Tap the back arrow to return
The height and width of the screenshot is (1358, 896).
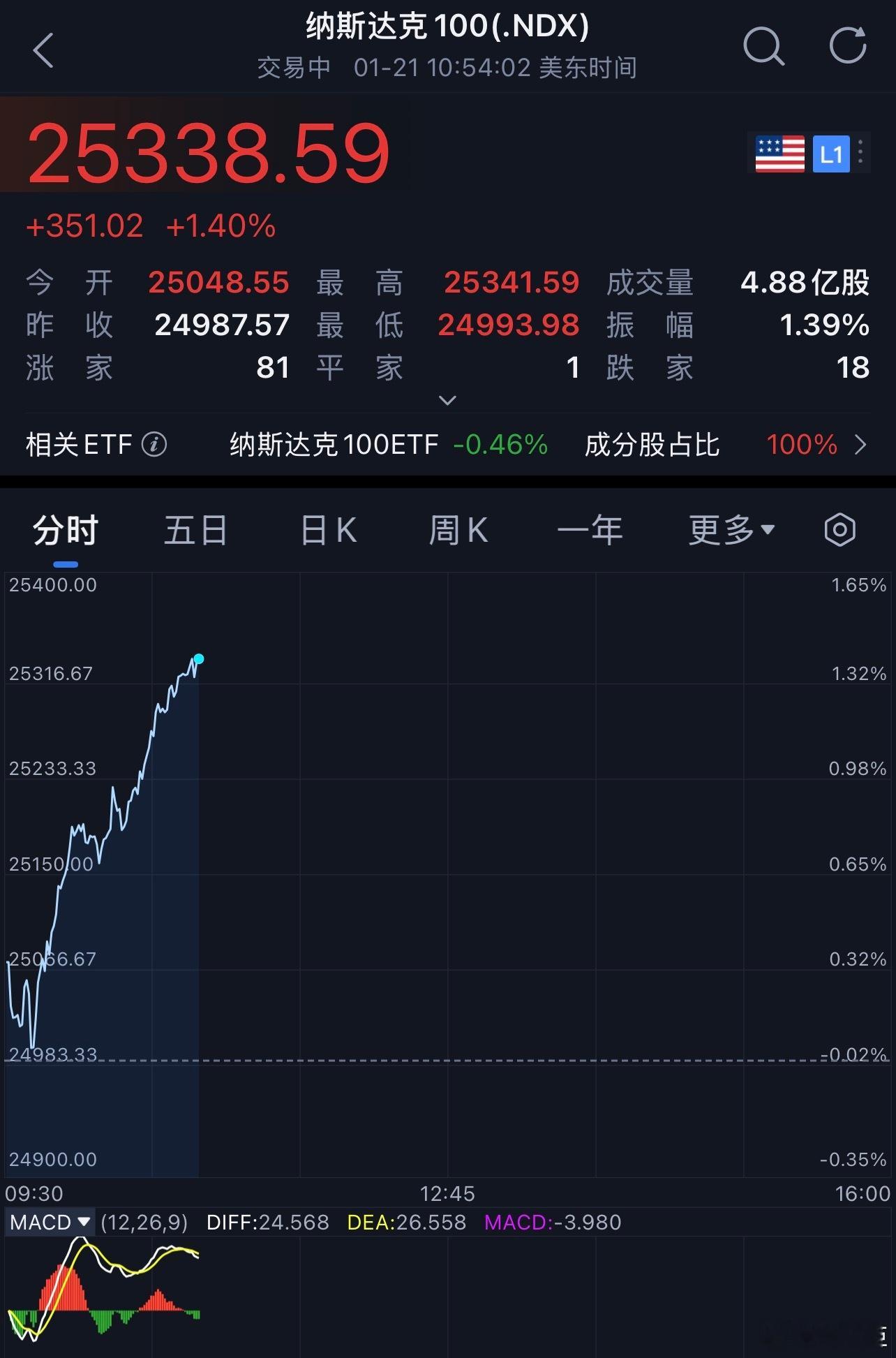pyautogui.click(x=43, y=51)
